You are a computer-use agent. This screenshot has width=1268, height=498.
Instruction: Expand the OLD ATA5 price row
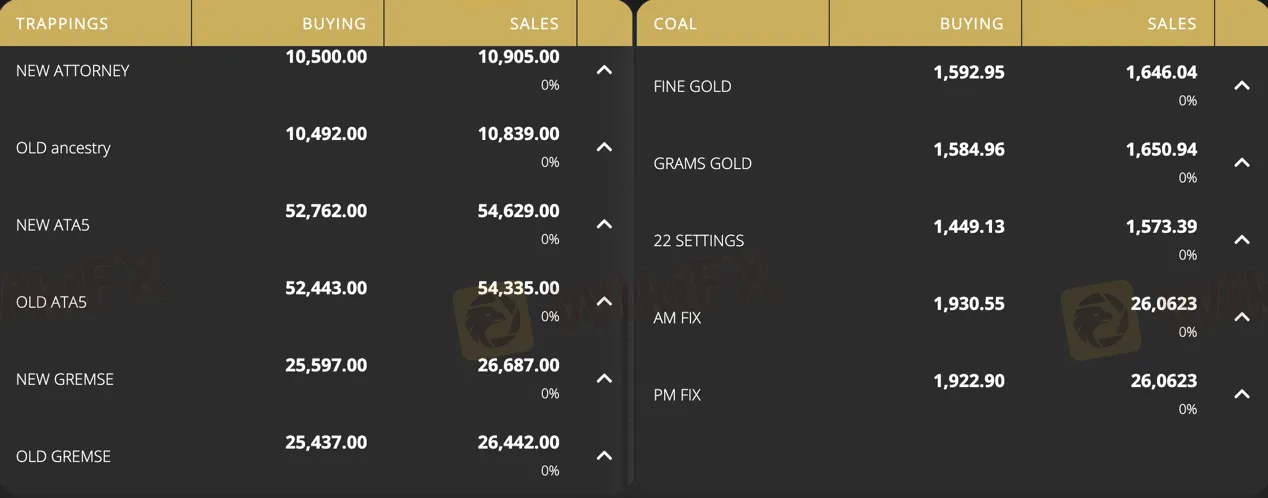604,301
